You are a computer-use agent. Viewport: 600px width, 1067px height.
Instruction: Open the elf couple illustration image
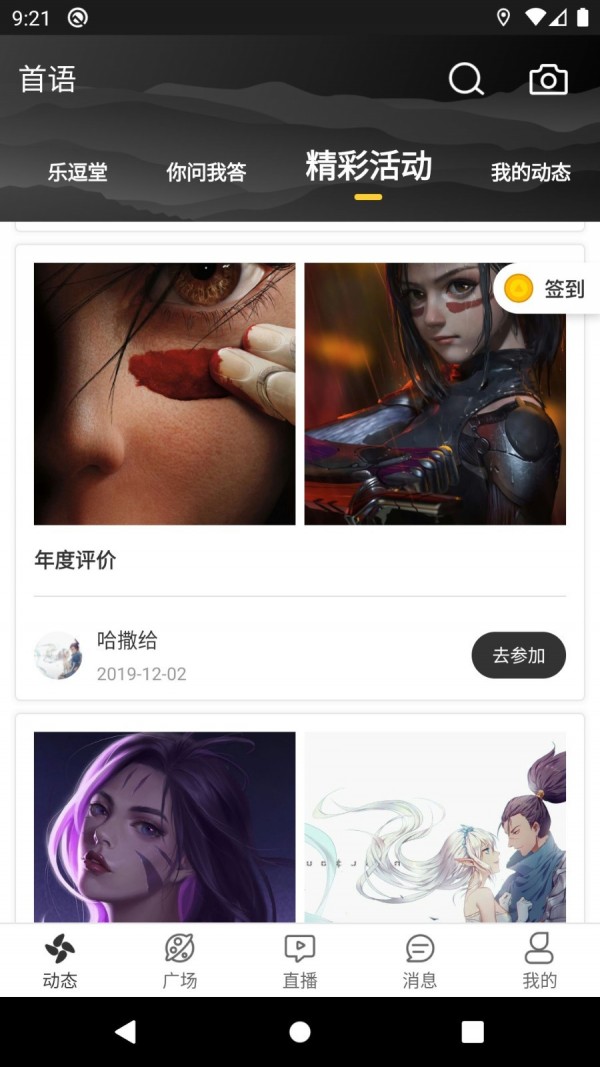click(x=435, y=826)
